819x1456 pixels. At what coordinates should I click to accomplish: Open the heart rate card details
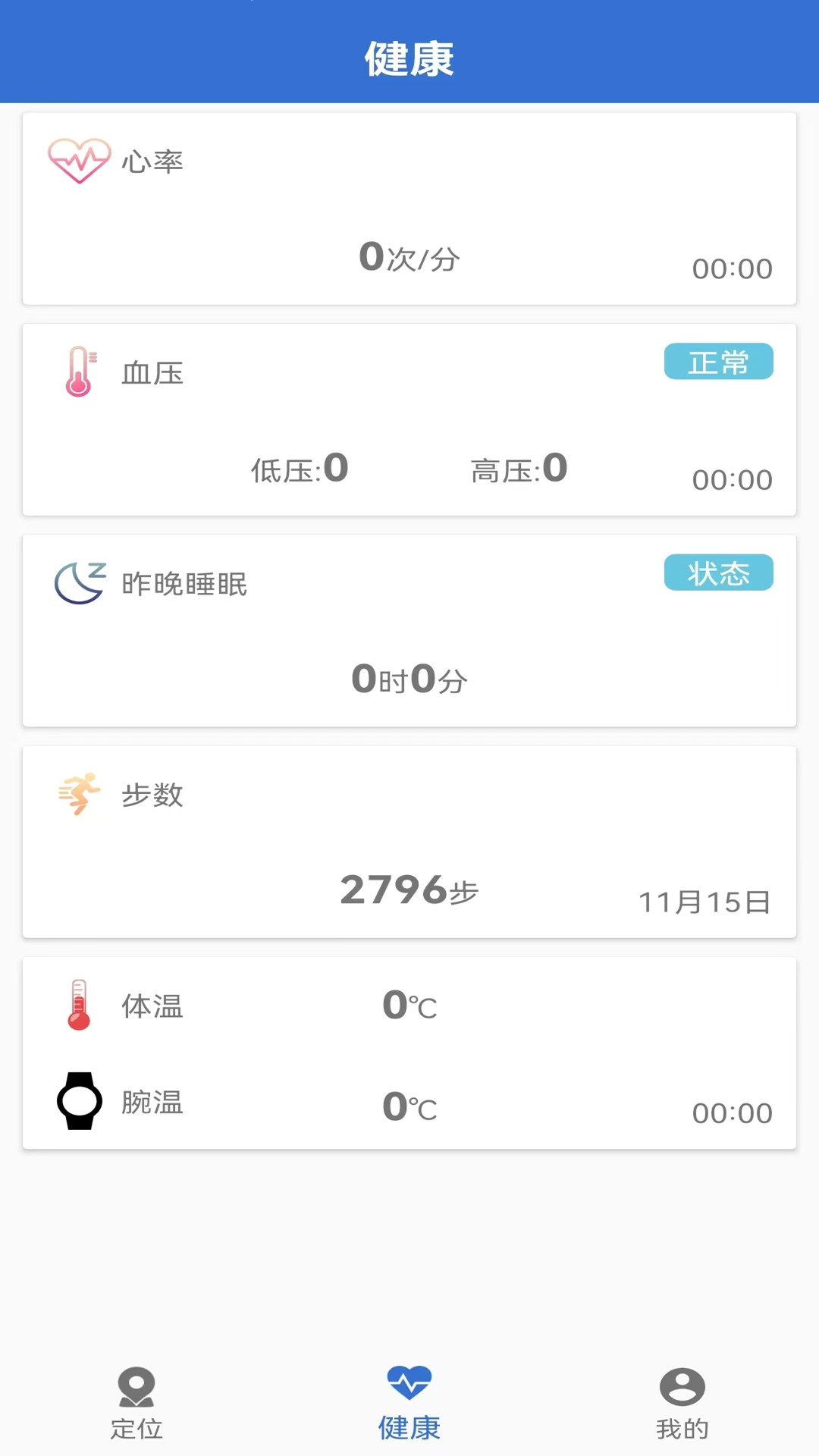tap(409, 206)
